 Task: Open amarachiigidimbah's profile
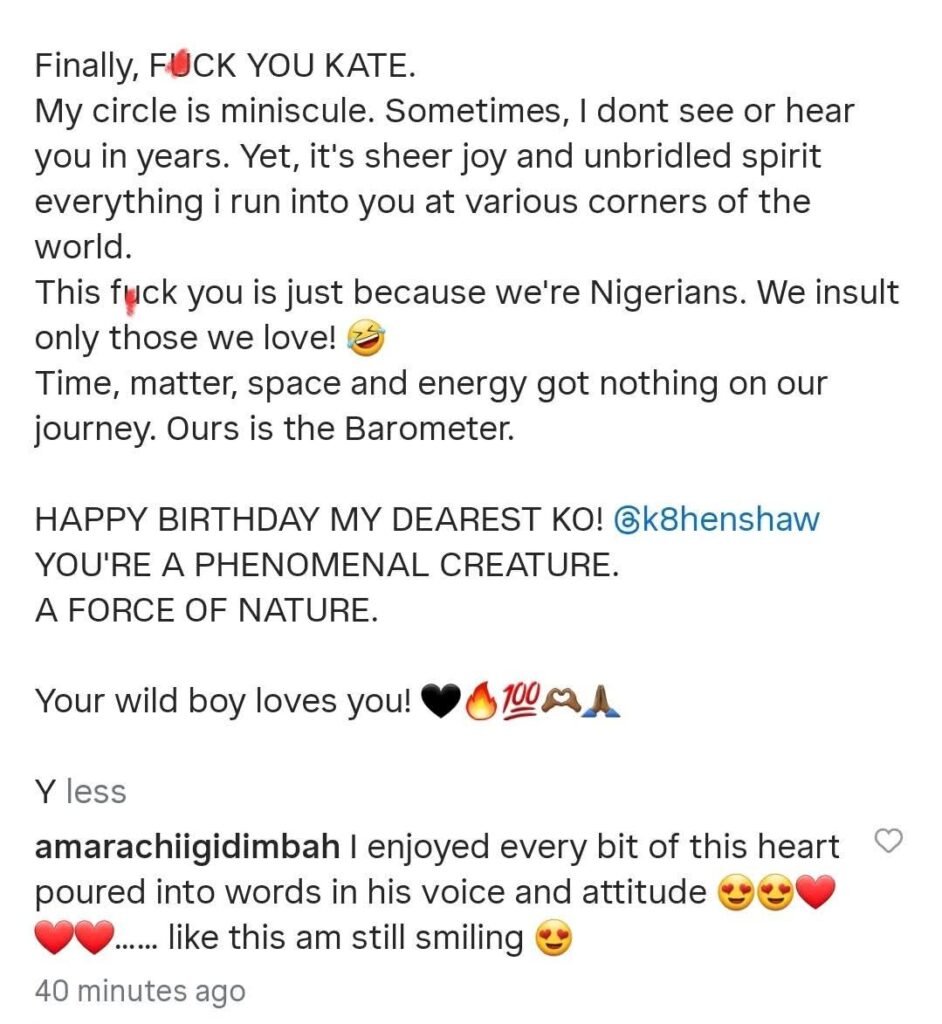(x=187, y=847)
